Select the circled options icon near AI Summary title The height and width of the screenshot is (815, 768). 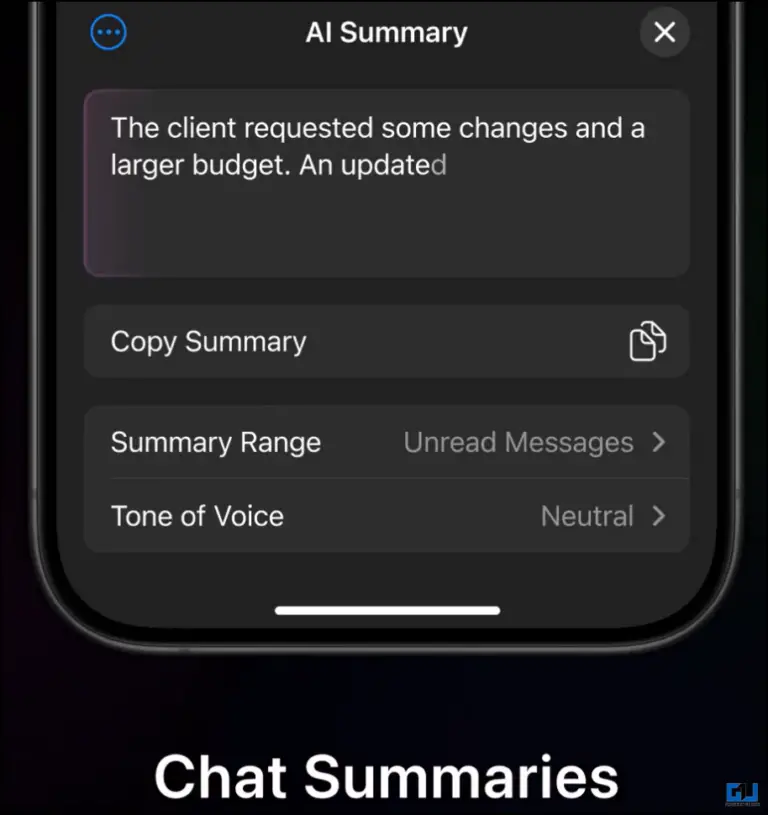[x=108, y=32]
